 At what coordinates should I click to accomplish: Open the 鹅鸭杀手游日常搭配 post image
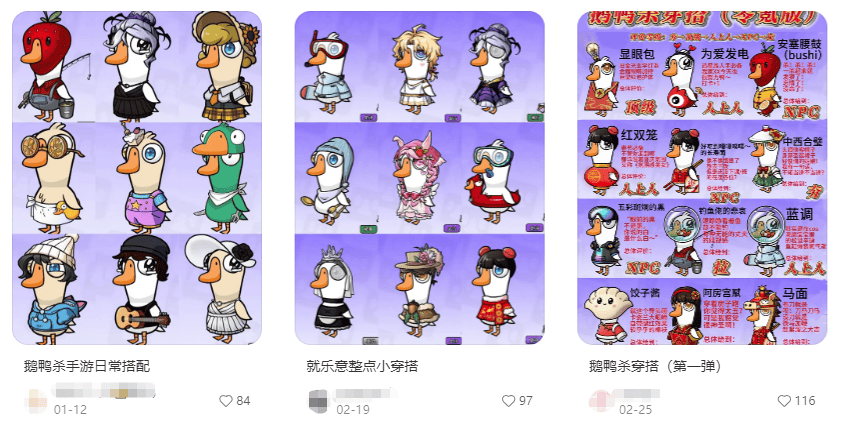[x=137, y=178]
